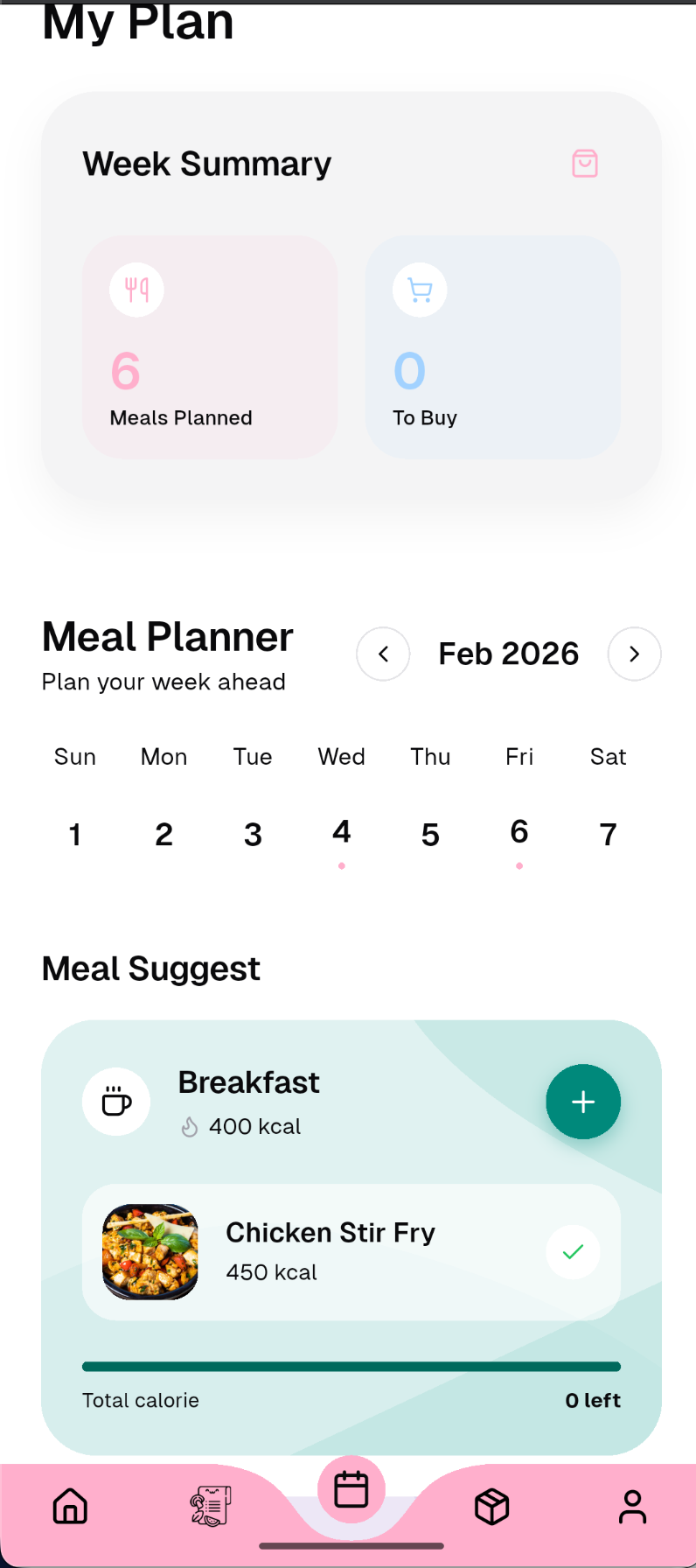Add a meal to Breakfast

(x=583, y=1102)
